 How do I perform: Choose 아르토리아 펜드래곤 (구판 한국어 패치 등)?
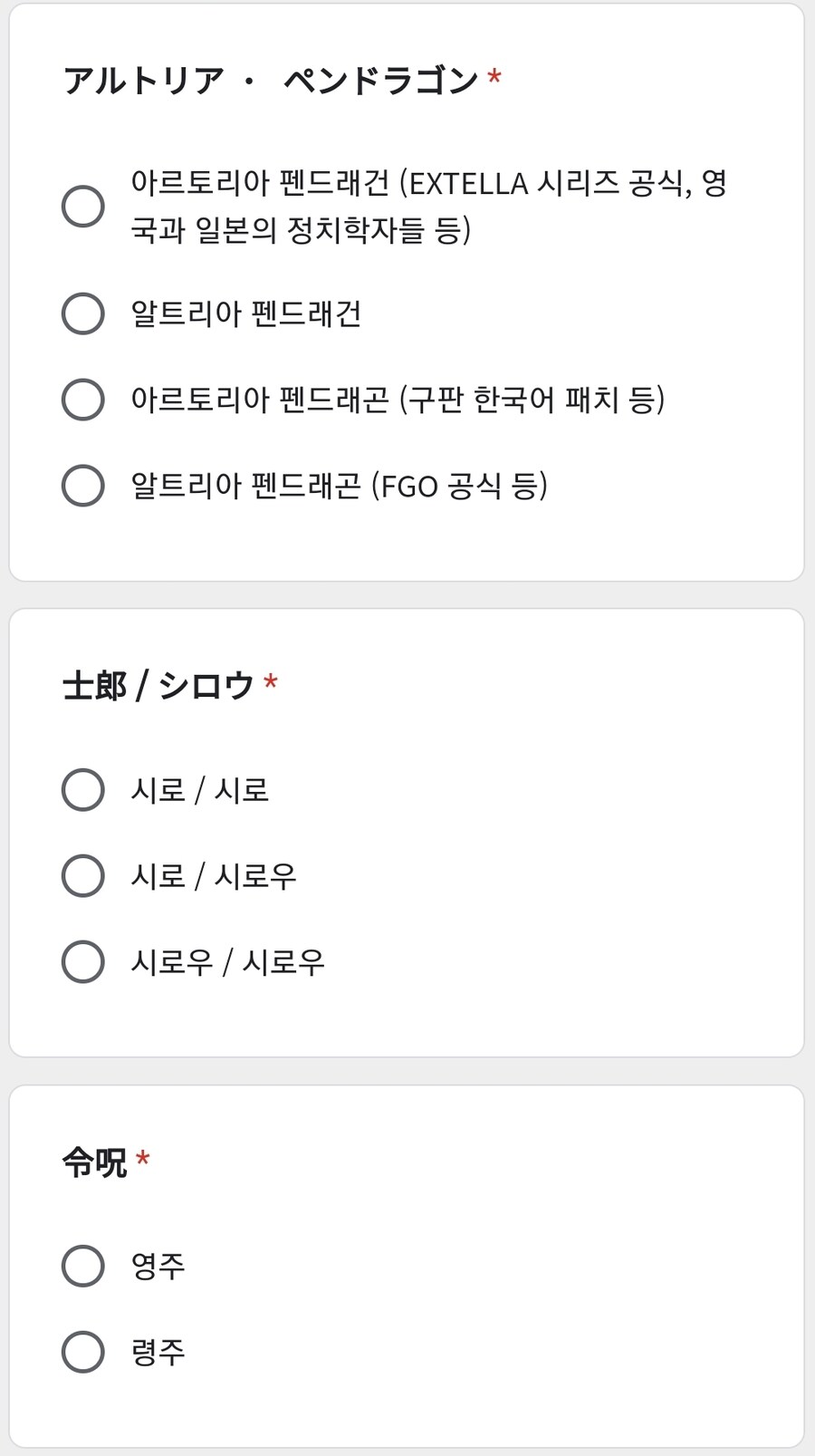click(82, 400)
